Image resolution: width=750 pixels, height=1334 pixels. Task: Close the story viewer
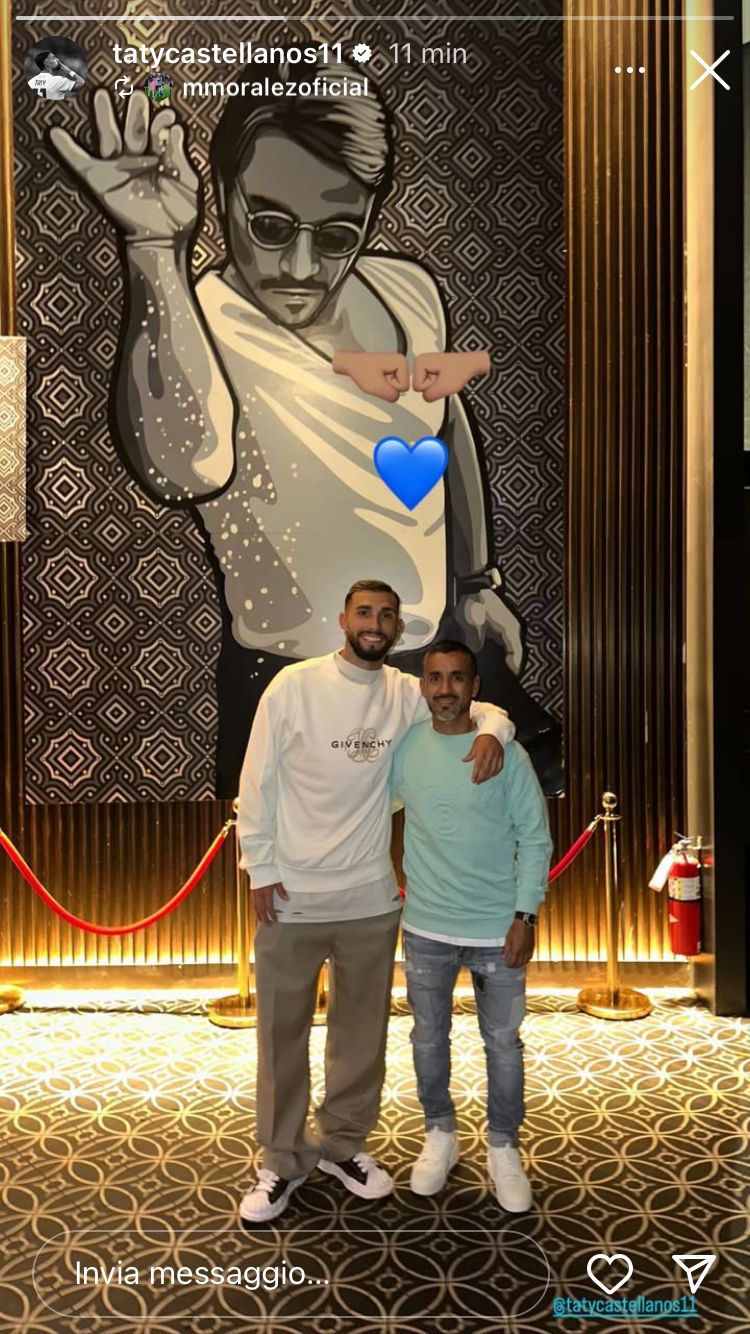click(x=710, y=70)
